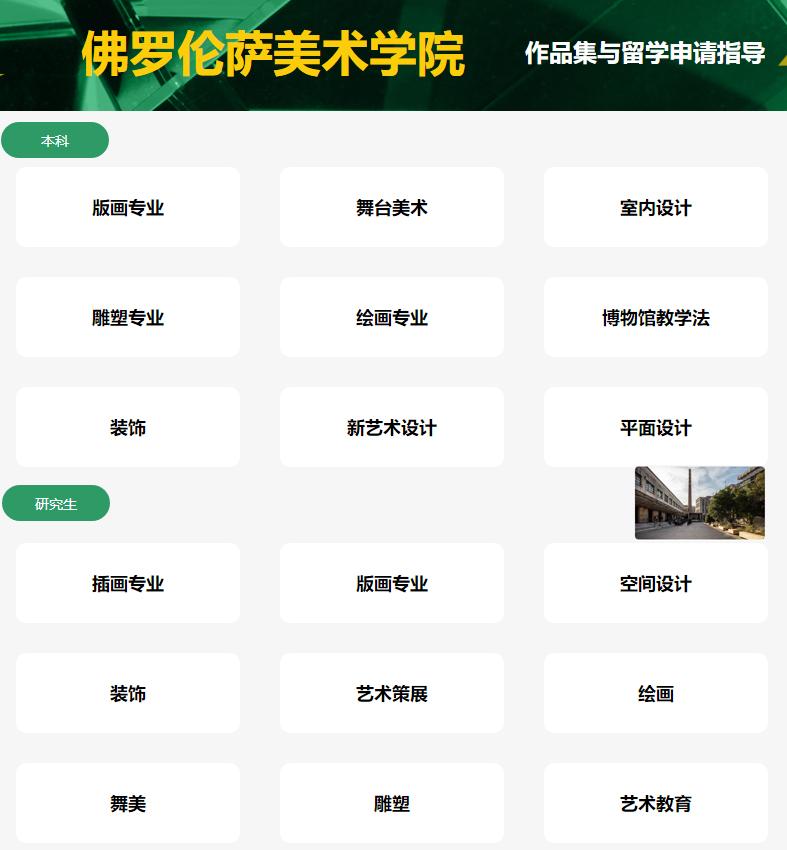Open the 艺术教育 card
Screen dimensions: 787x850
tap(655, 803)
